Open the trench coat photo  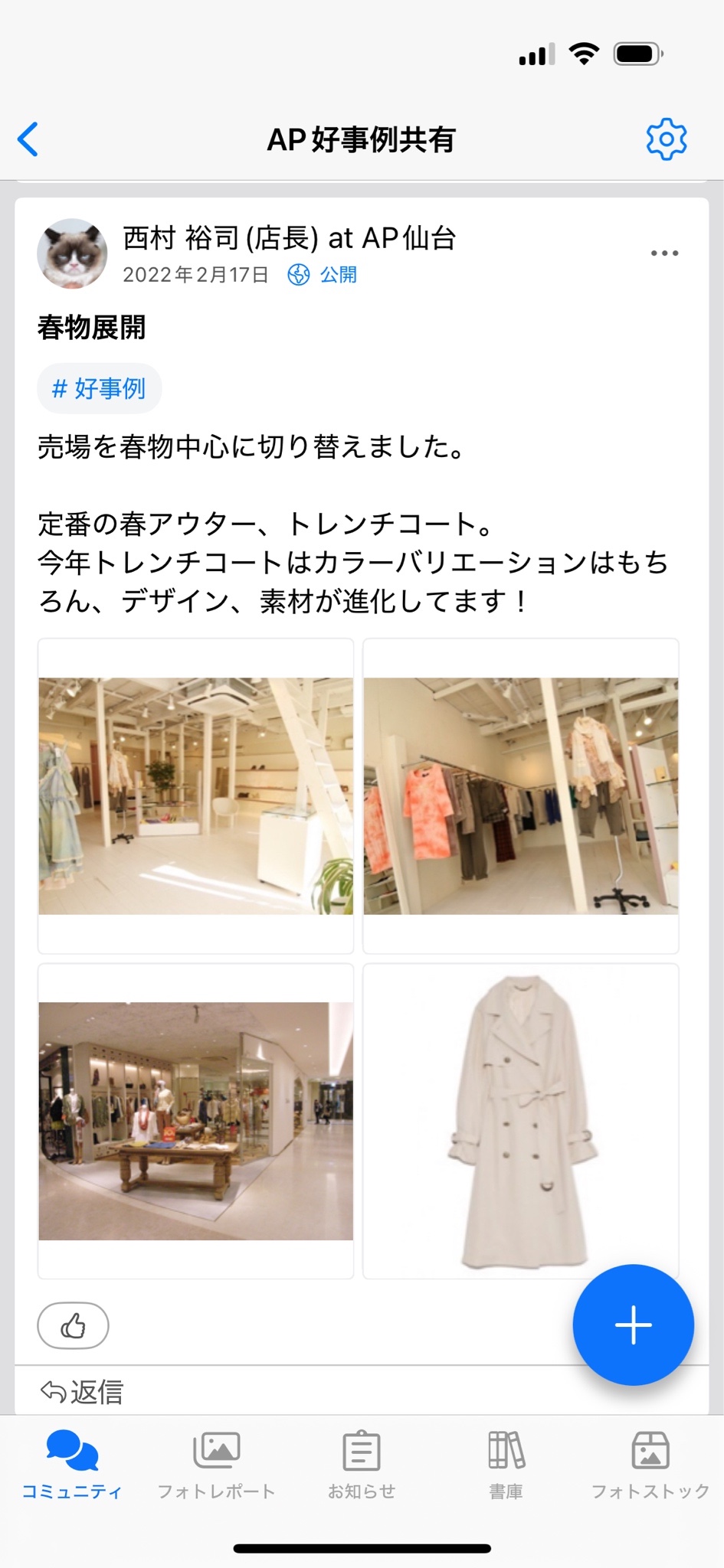[x=520, y=1121]
